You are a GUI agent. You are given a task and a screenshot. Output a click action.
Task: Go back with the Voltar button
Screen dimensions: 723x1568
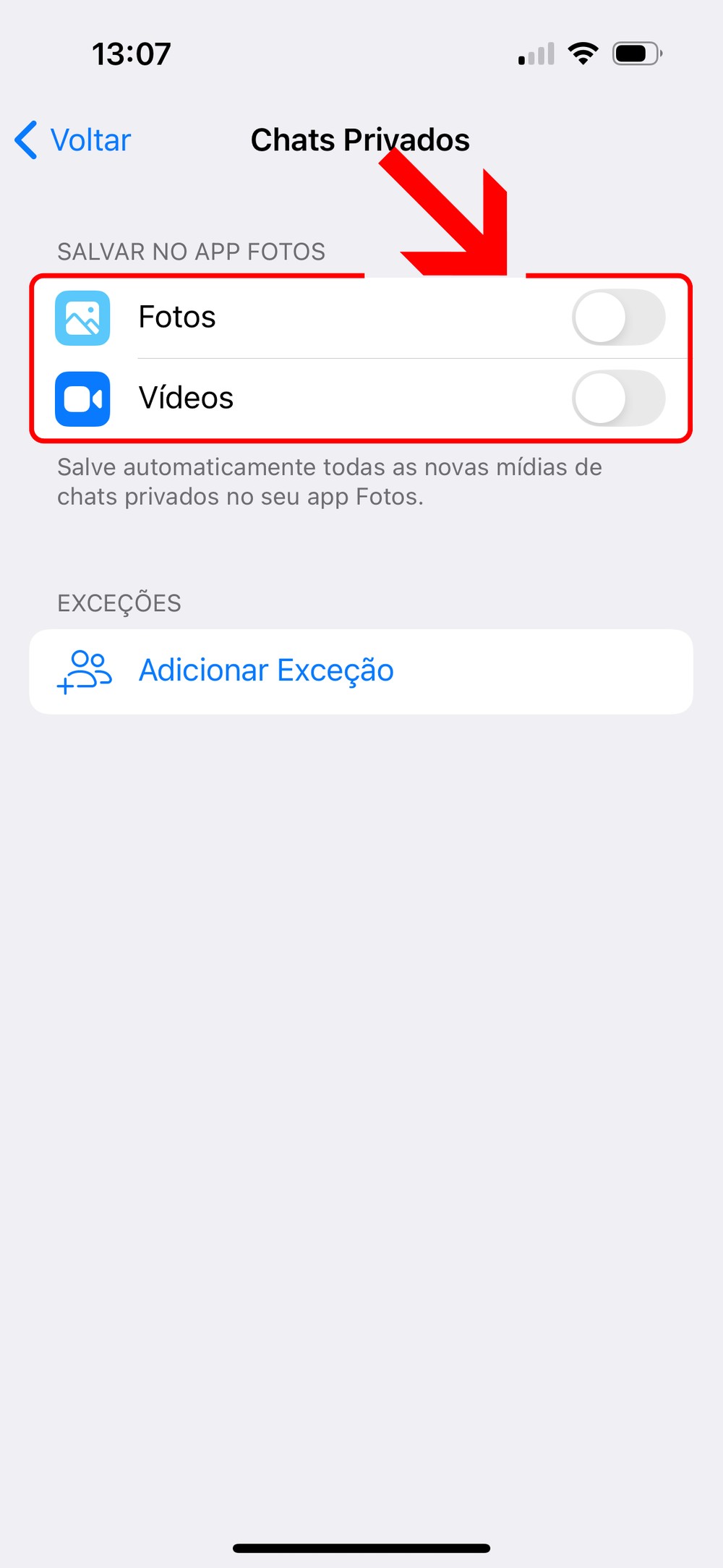[74, 140]
